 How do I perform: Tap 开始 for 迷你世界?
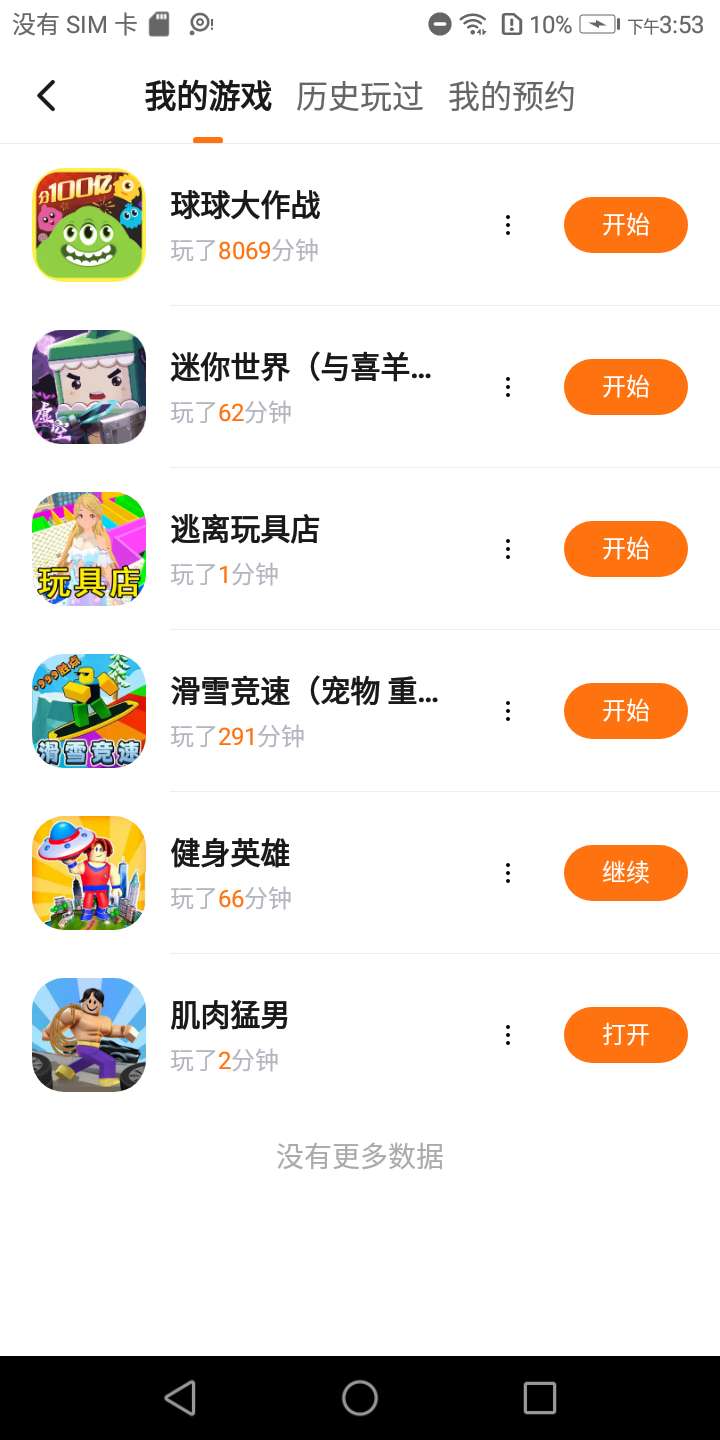[x=625, y=387]
